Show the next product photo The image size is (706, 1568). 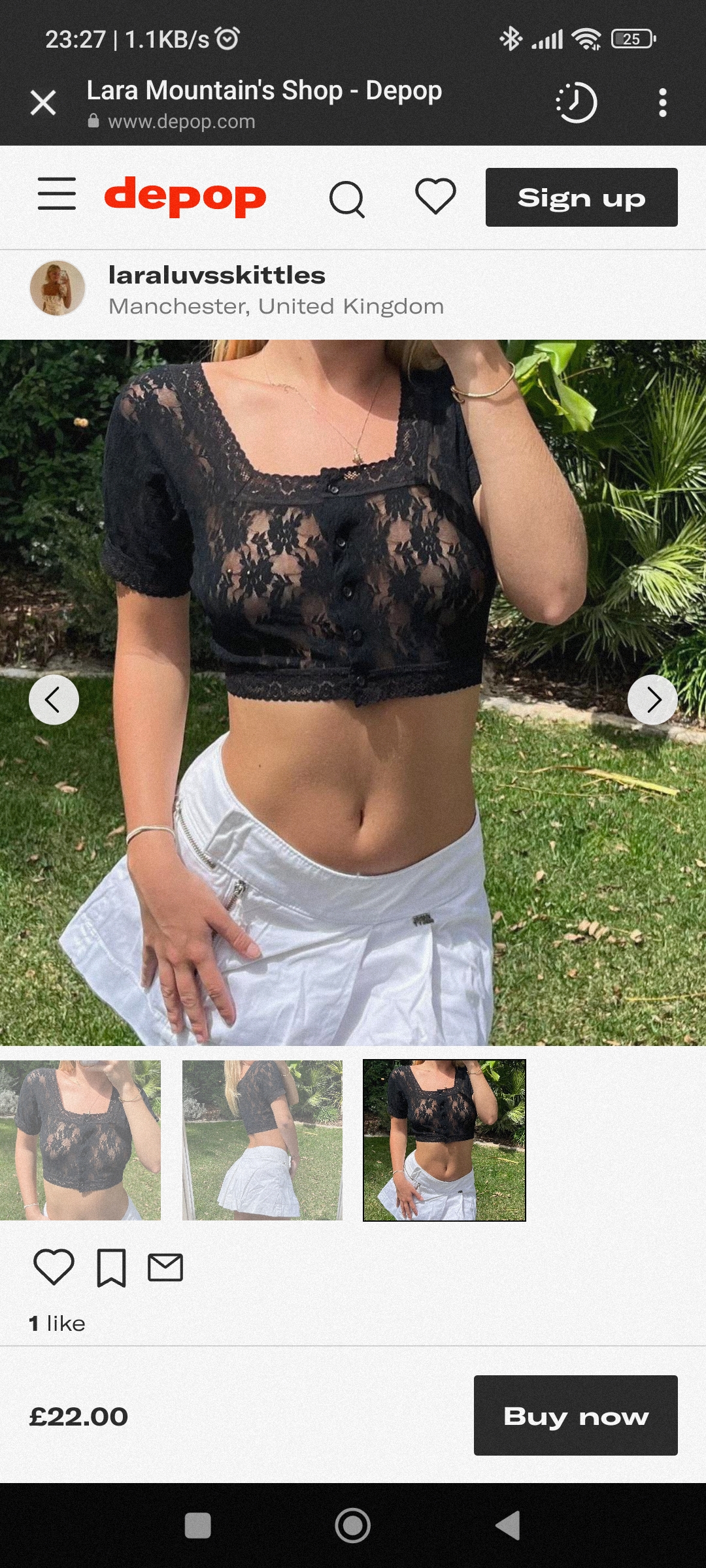[x=652, y=700]
